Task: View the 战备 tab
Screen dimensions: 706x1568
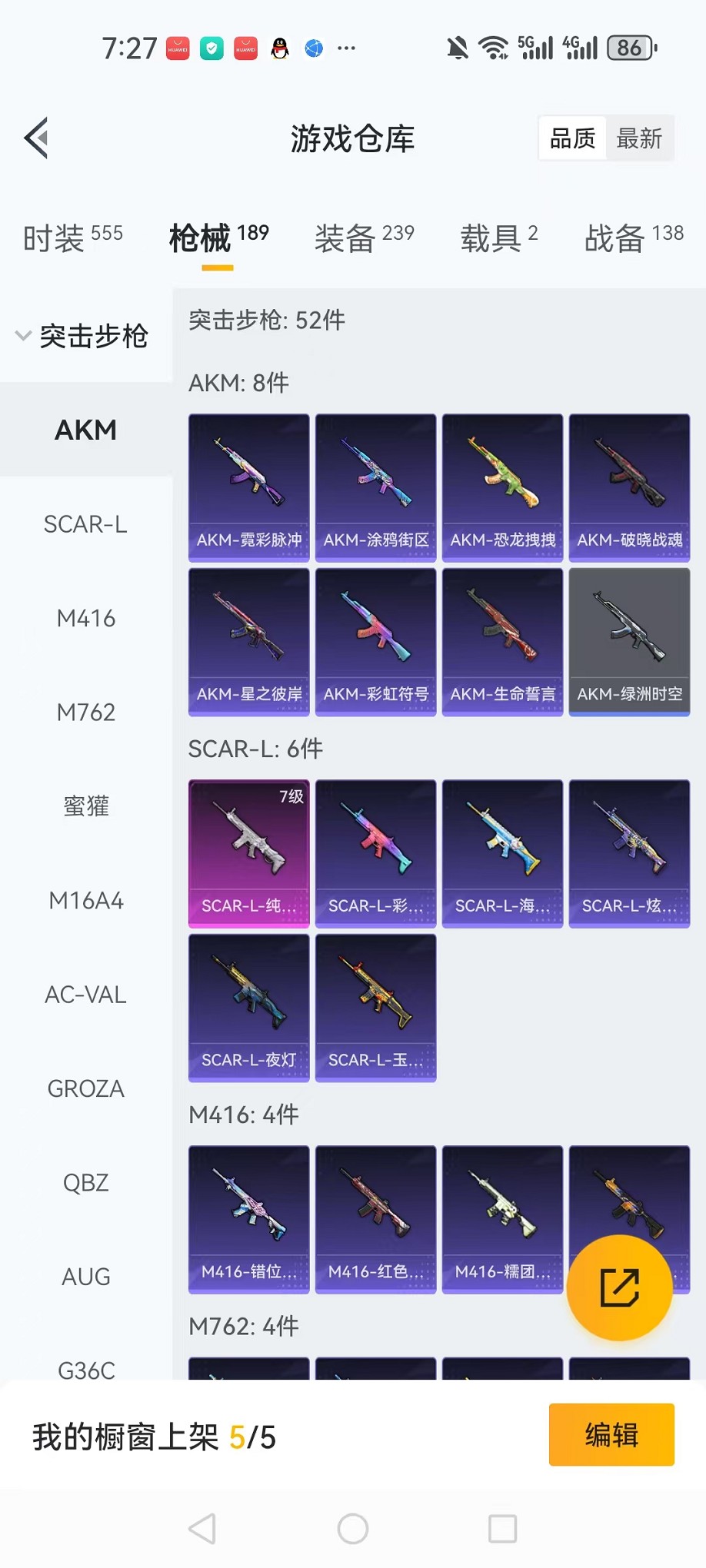Action: click(634, 238)
